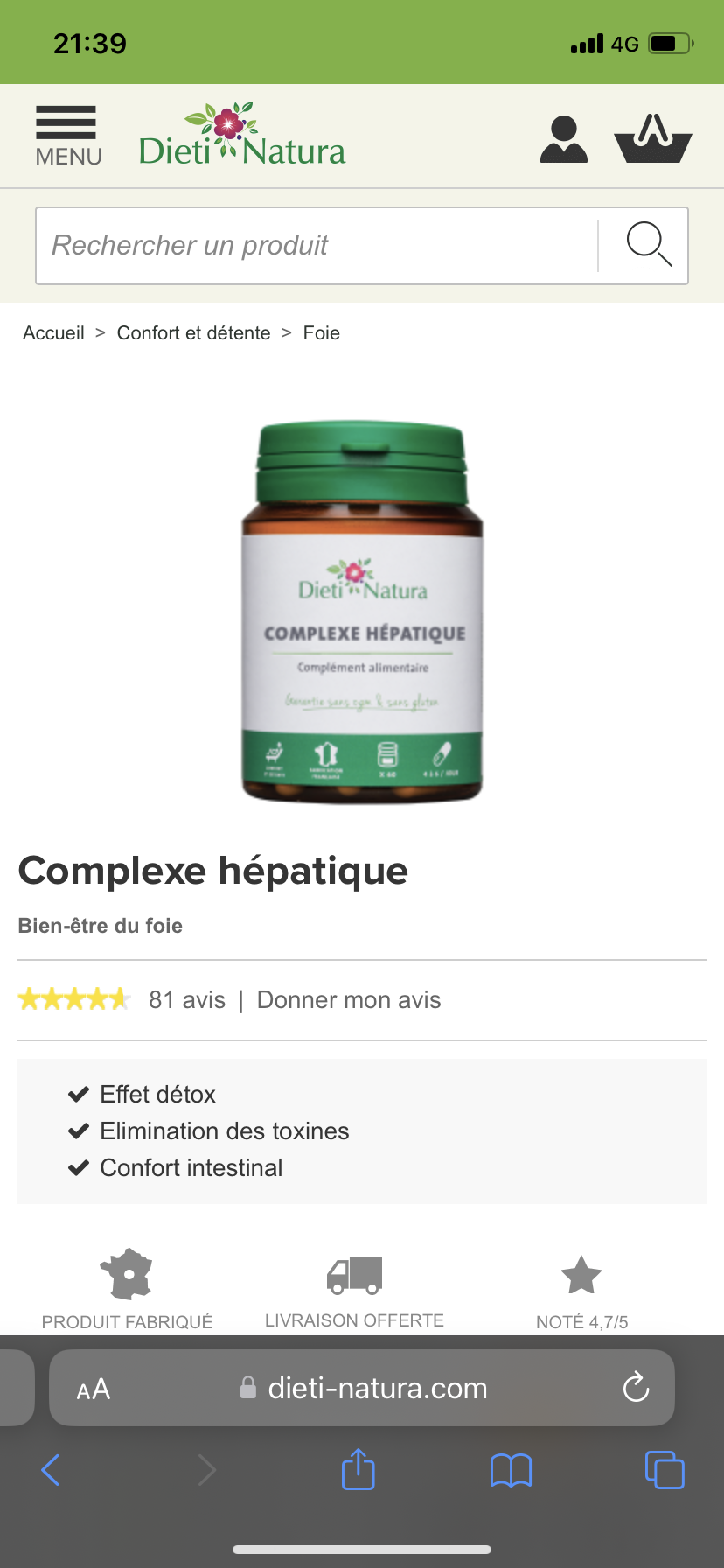724x1568 pixels.
Task: Open the Dieti Natura home logo
Action: (x=242, y=135)
